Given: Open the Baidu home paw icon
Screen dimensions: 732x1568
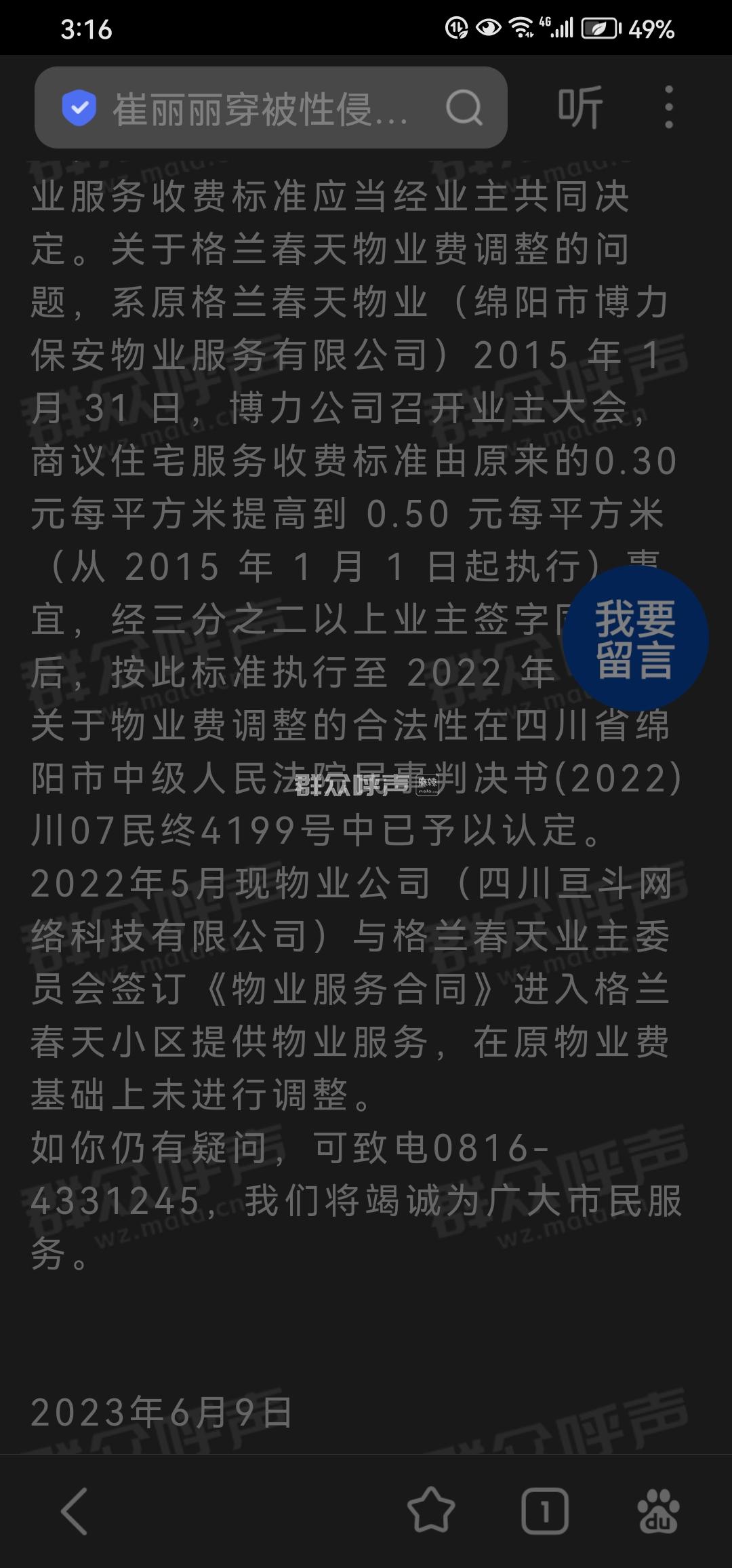Looking at the screenshot, I should click(658, 1511).
